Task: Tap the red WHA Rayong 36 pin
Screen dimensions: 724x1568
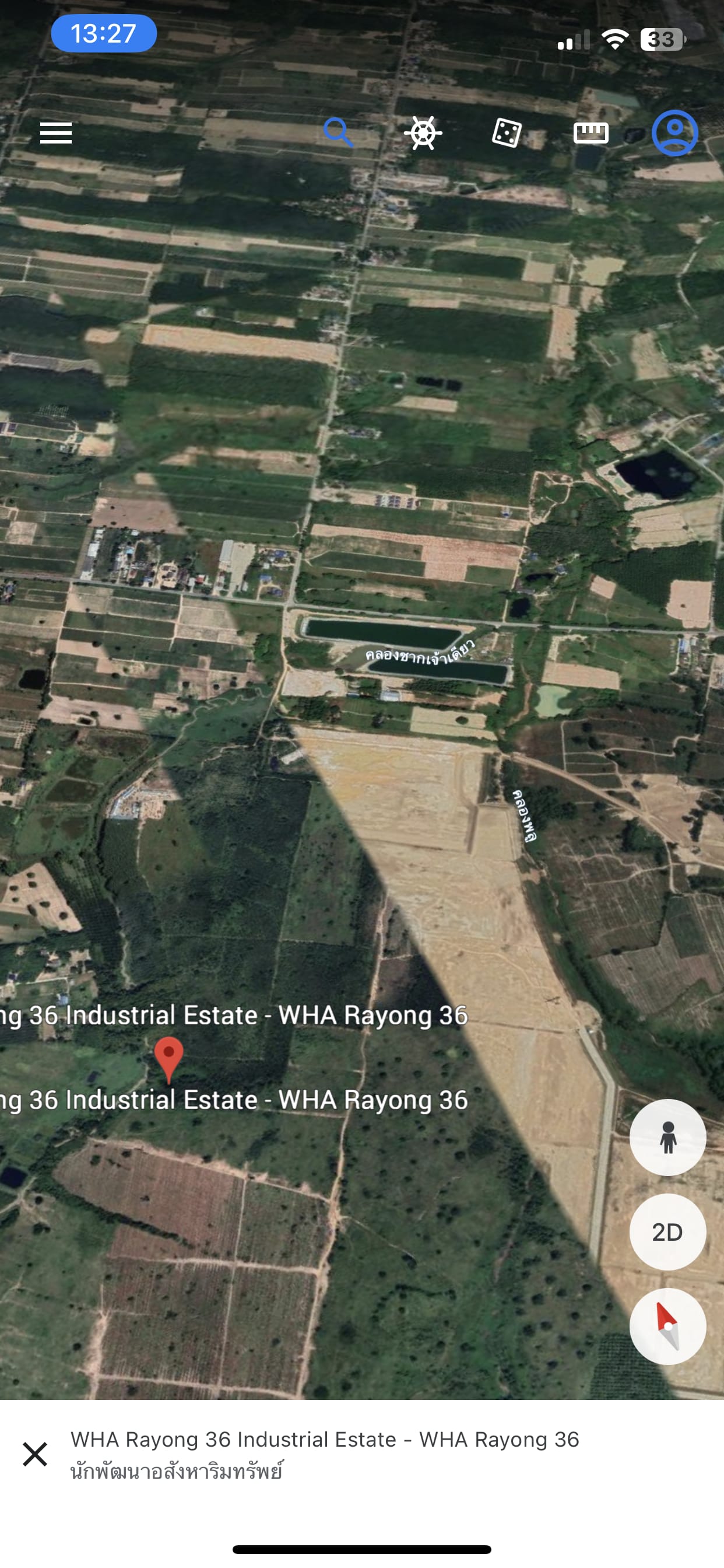Action: click(168, 1059)
